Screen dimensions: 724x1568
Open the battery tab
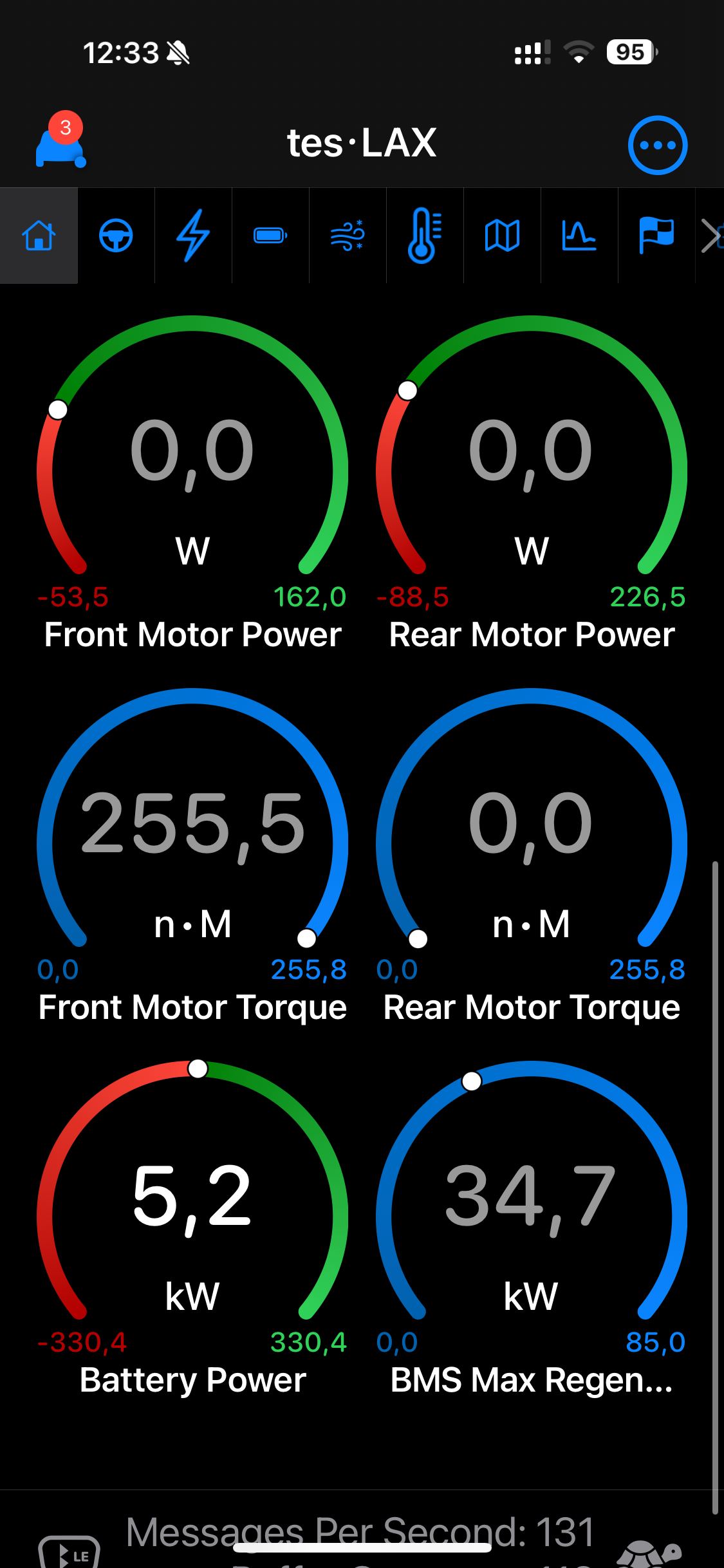pos(270,236)
